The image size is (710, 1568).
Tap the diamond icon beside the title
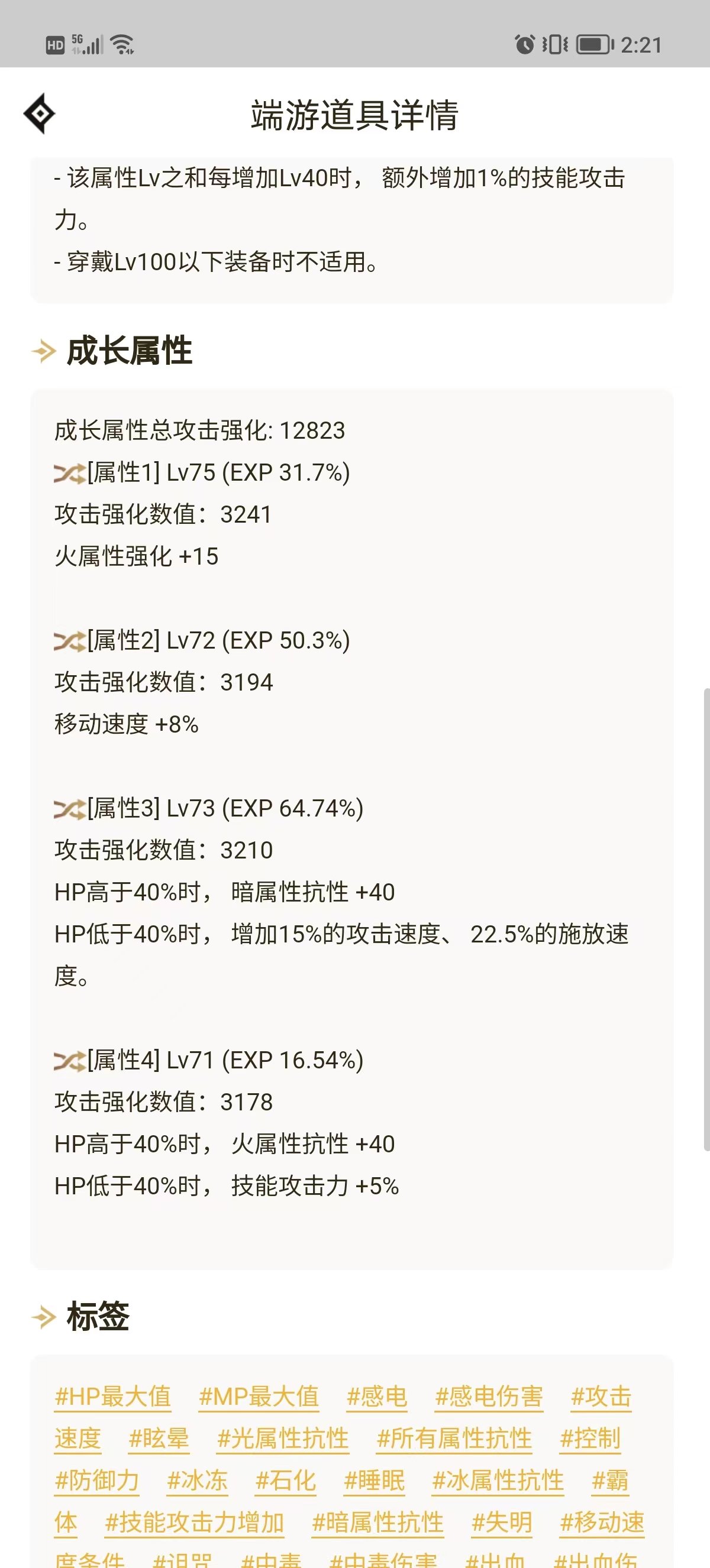40,113
